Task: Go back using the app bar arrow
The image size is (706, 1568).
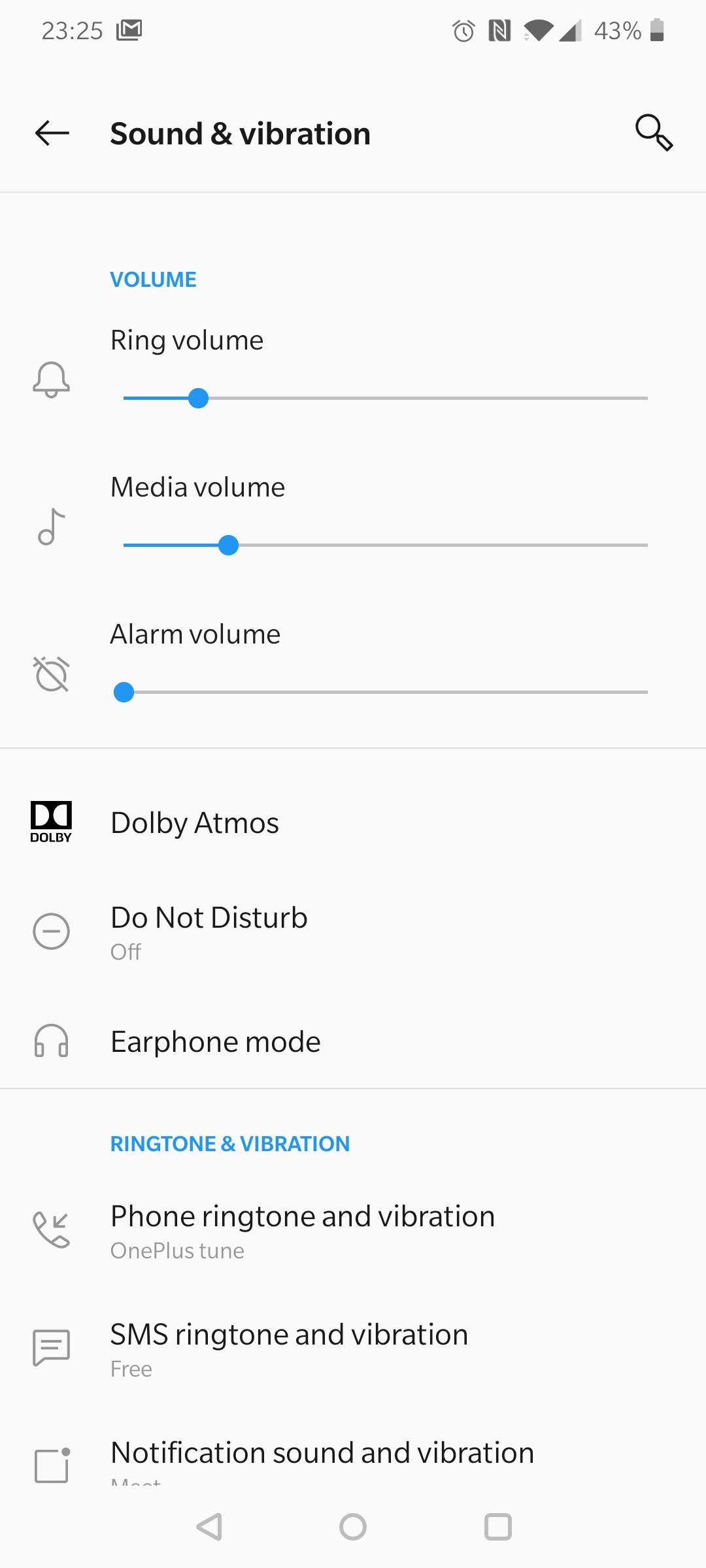Action: pyautogui.click(x=52, y=133)
